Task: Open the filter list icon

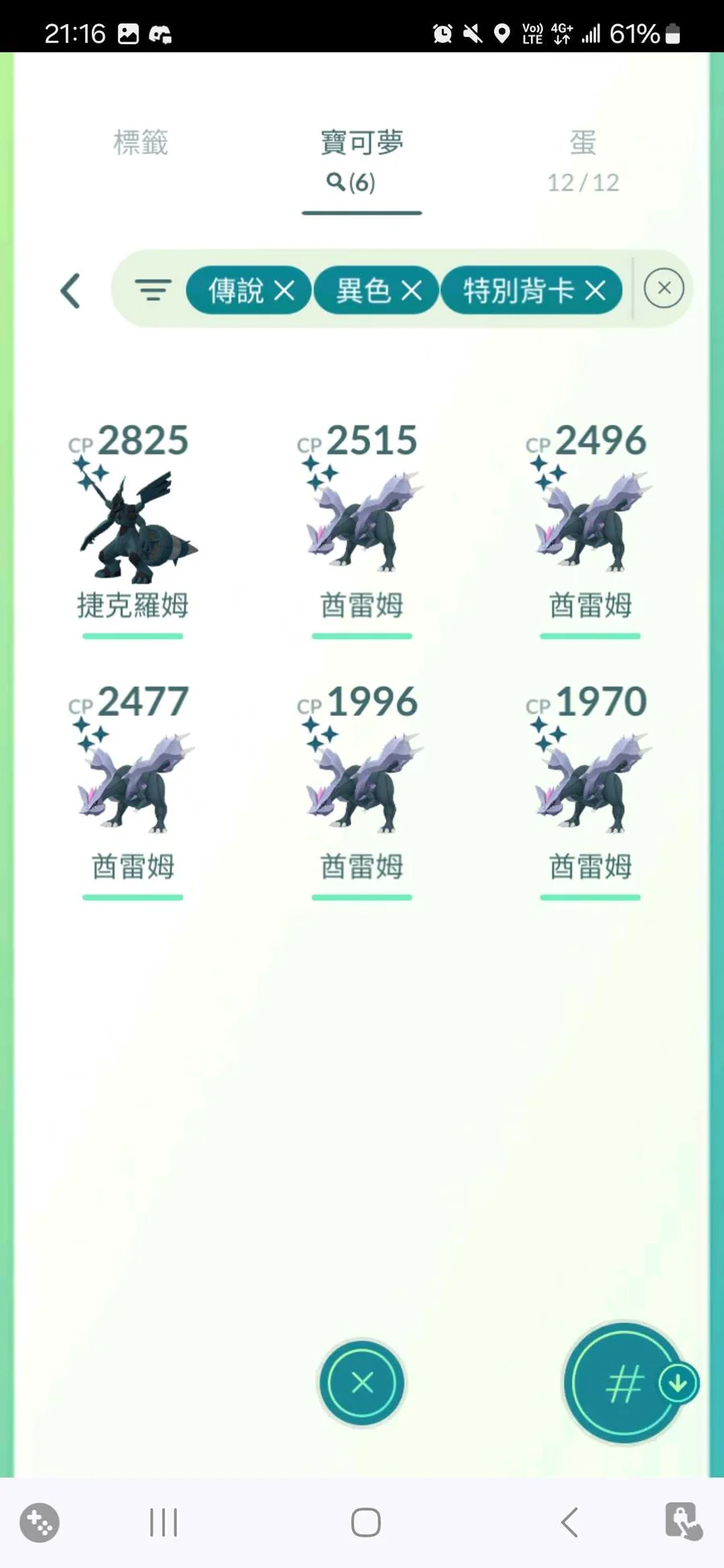Action: 153,289
